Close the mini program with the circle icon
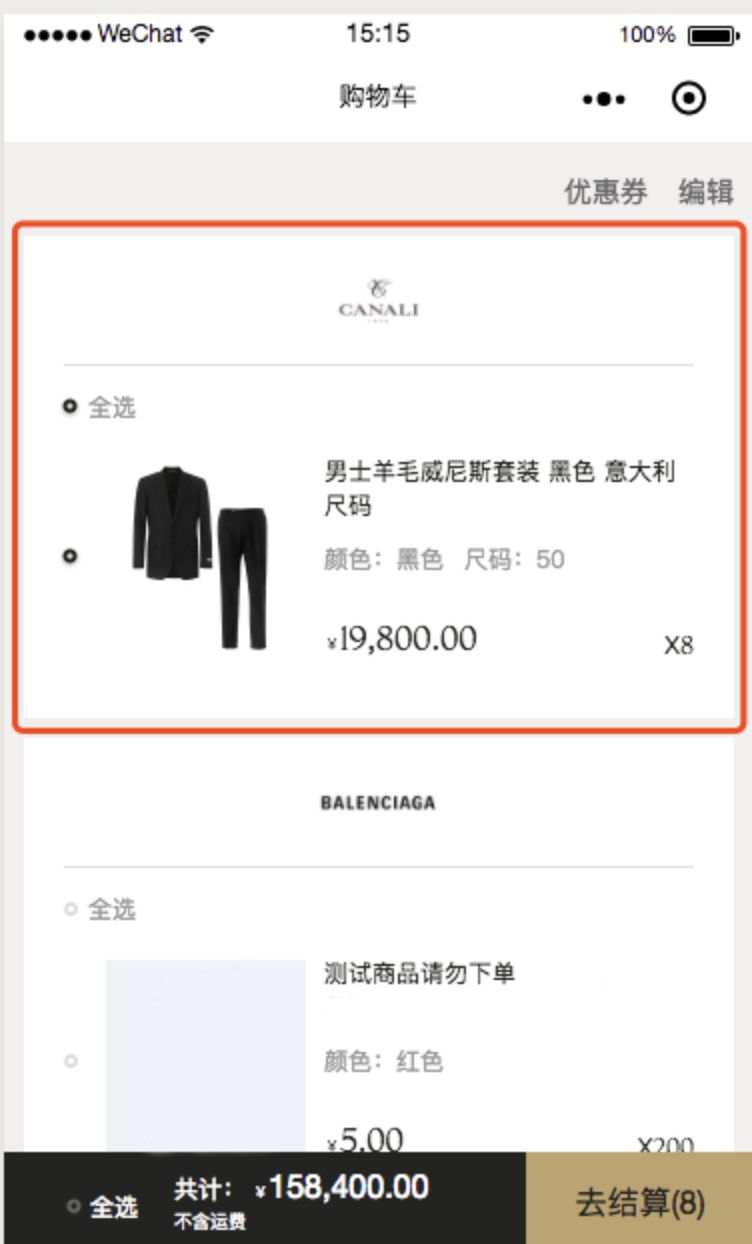The width and height of the screenshot is (752, 1244). point(689,98)
